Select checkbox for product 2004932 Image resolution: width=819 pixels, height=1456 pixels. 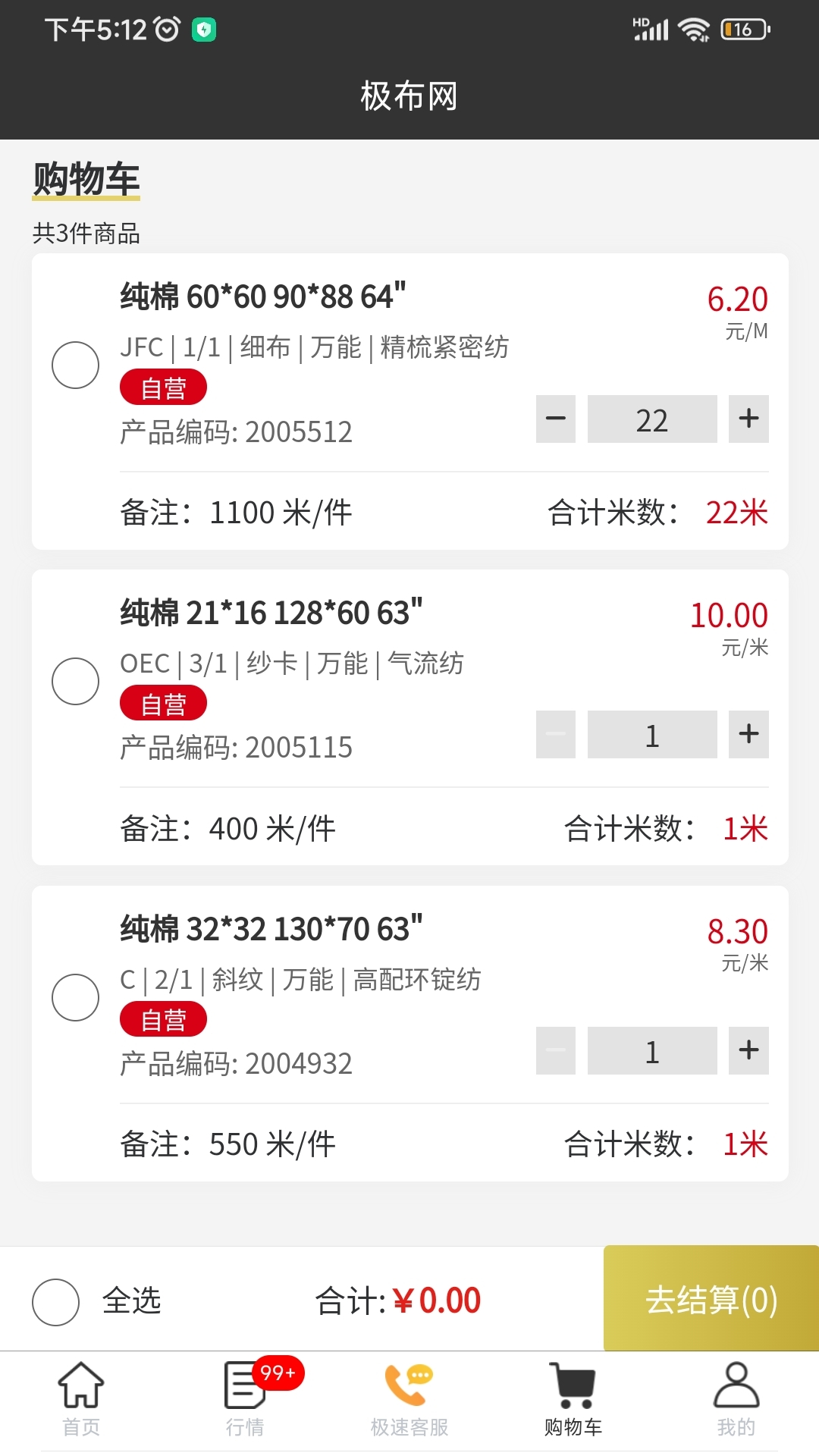75,997
